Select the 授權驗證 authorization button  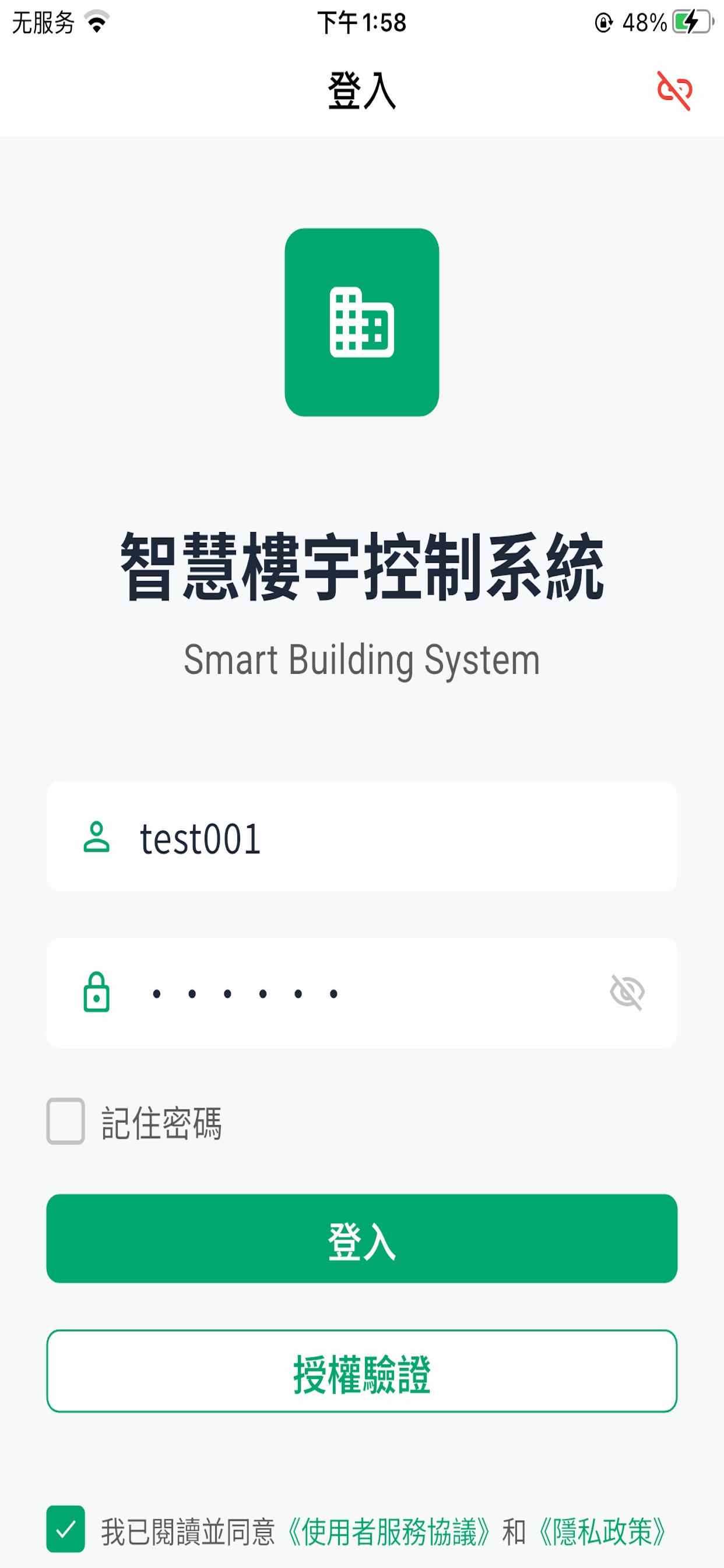[x=362, y=1371]
